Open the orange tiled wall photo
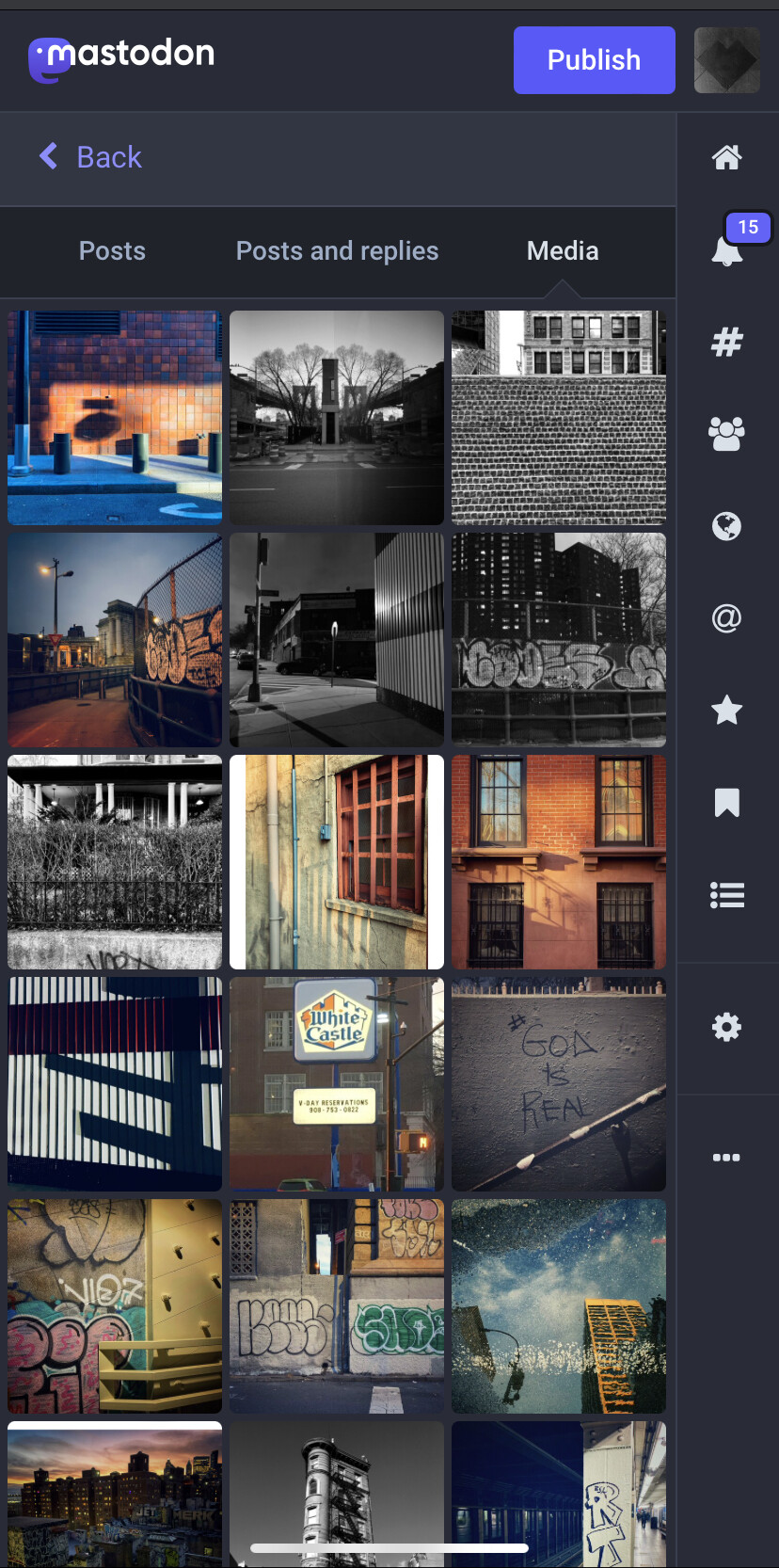Viewport: 779px width, 1568px height. 115,418
